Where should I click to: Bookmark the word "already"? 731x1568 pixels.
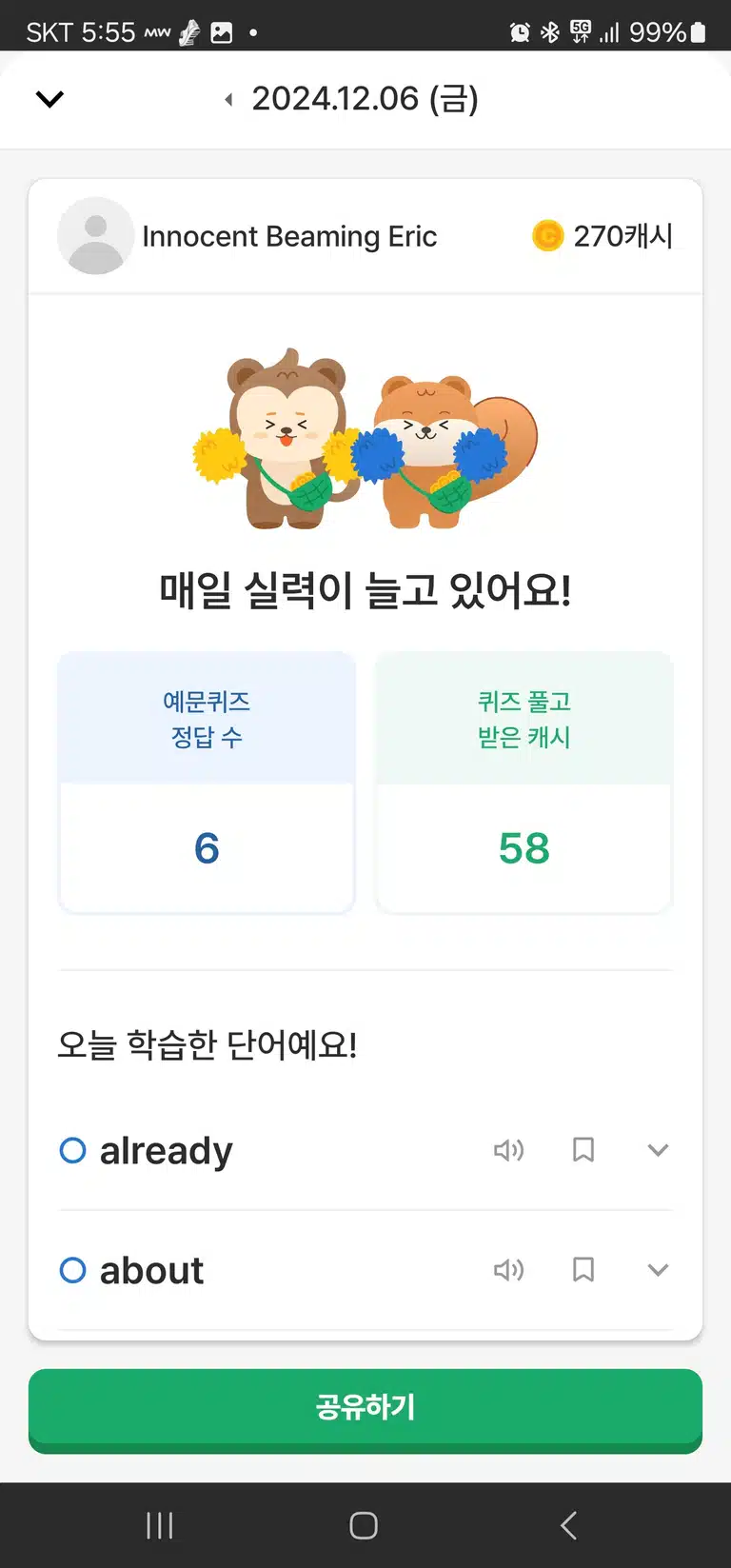[x=583, y=1150]
